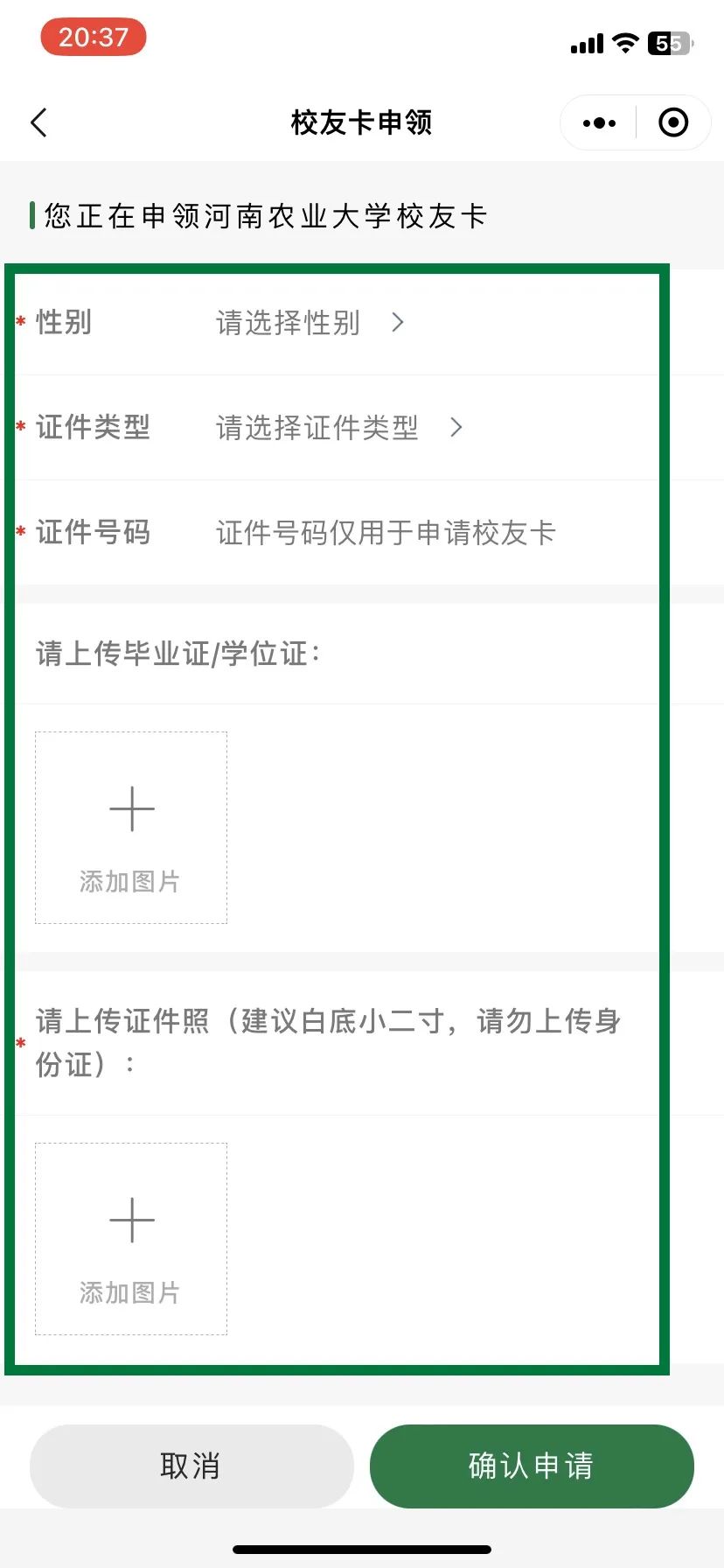Image resolution: width=724 pixels, height=1568 pixels.
Task: Tap the battery indicator showing 55
Action: 668,42
